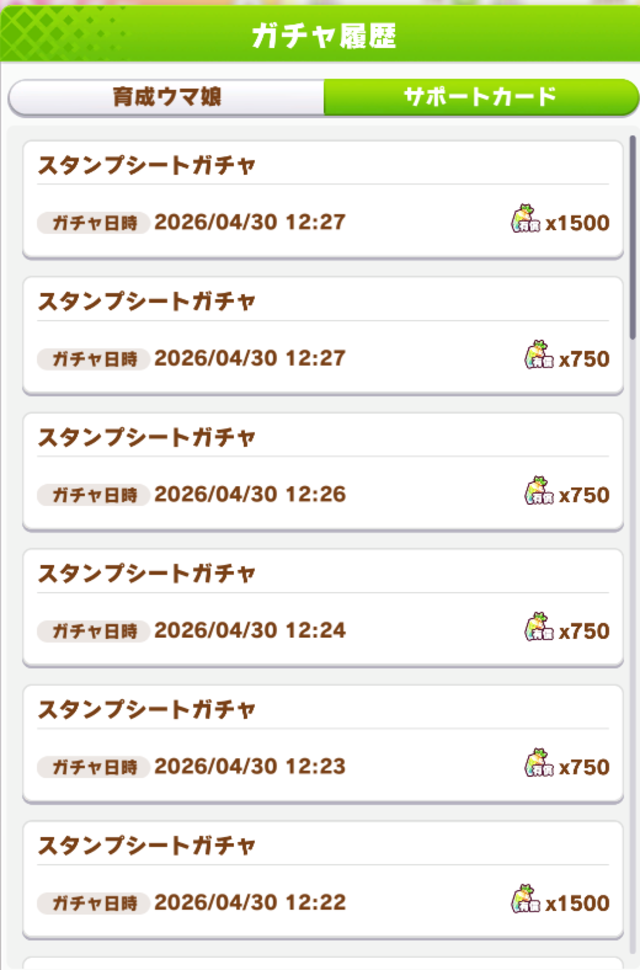
Task: Select the サポートカード tab
Action: click(x=480, y=98)
